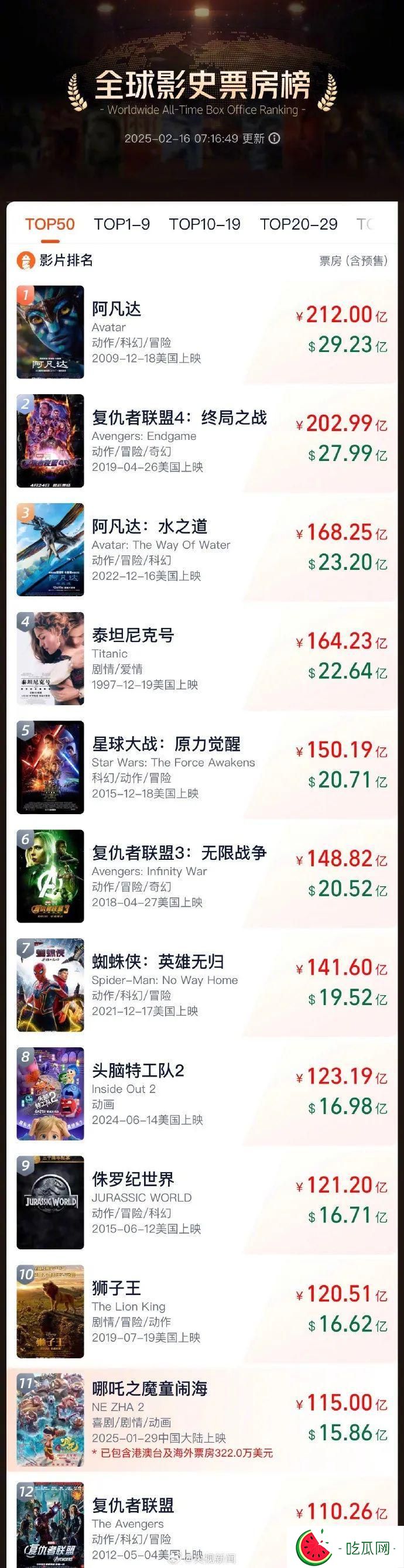Switch to the TOP1–9 tab
This screenshot has width=404, height=1568.
[122, 224]
